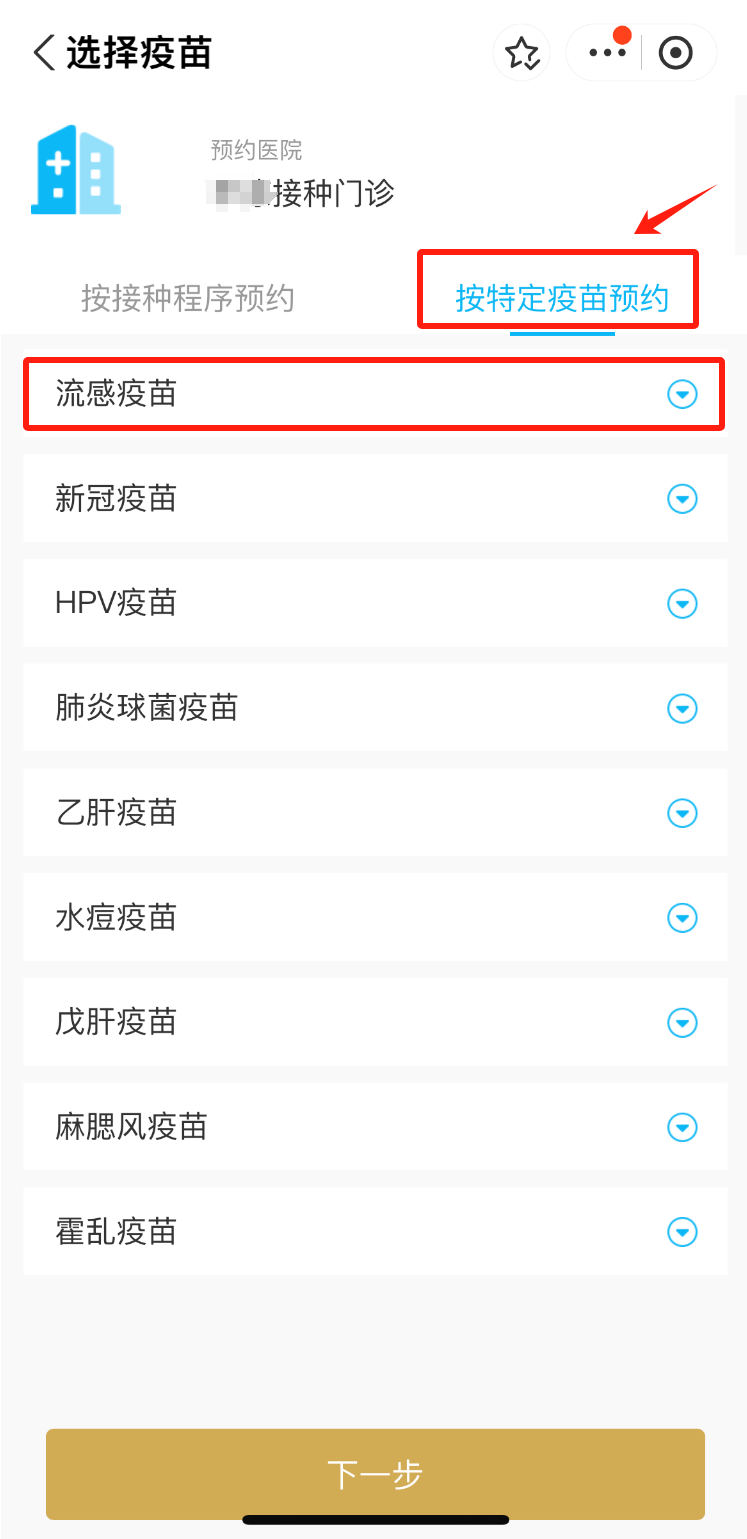Image resolution: width=747 pixels, height=1539 pixels.
Task: Show 乙肝疫苗 choices
Action: pyautogui.click(x=682, y=813)
